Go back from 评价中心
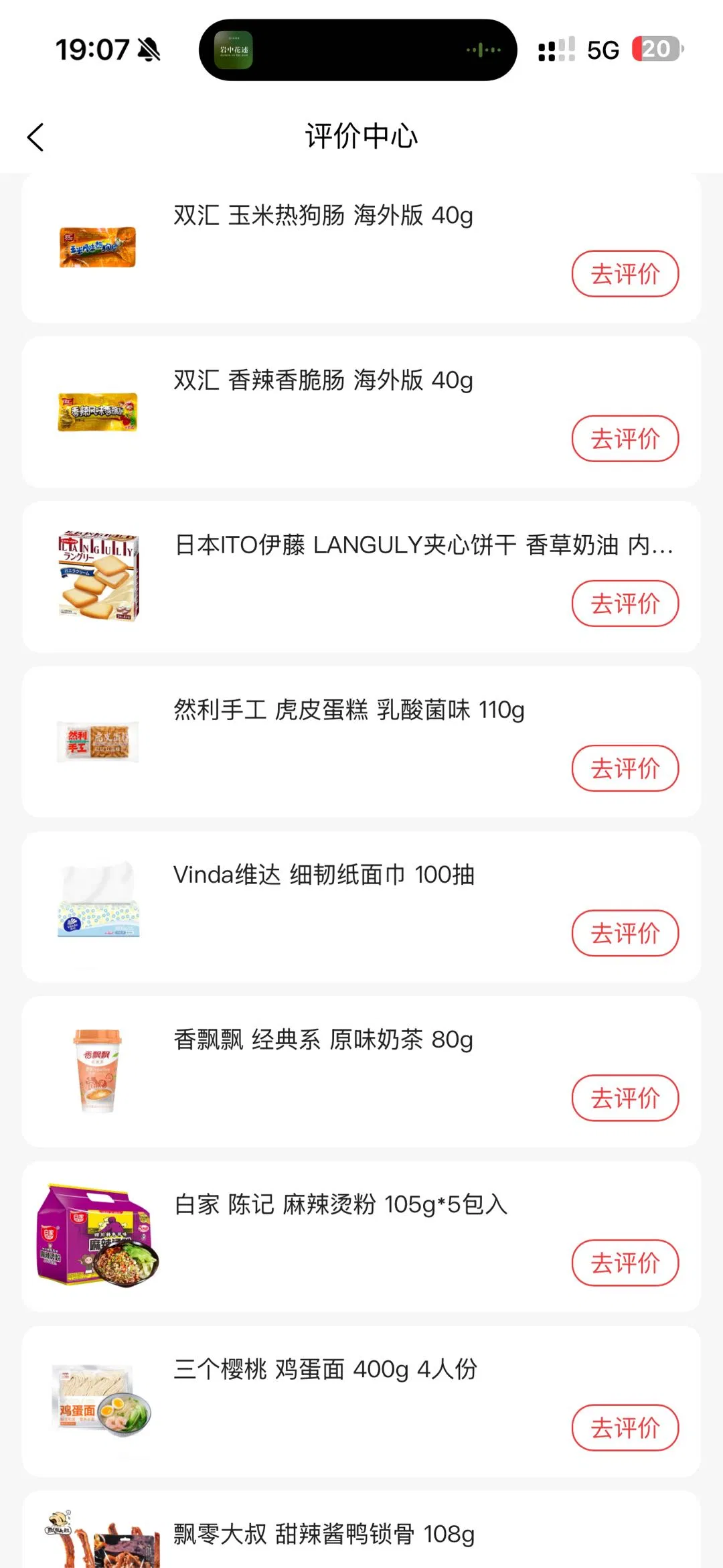This screenshot has height=1568, width=723. [x=36, y=137]
